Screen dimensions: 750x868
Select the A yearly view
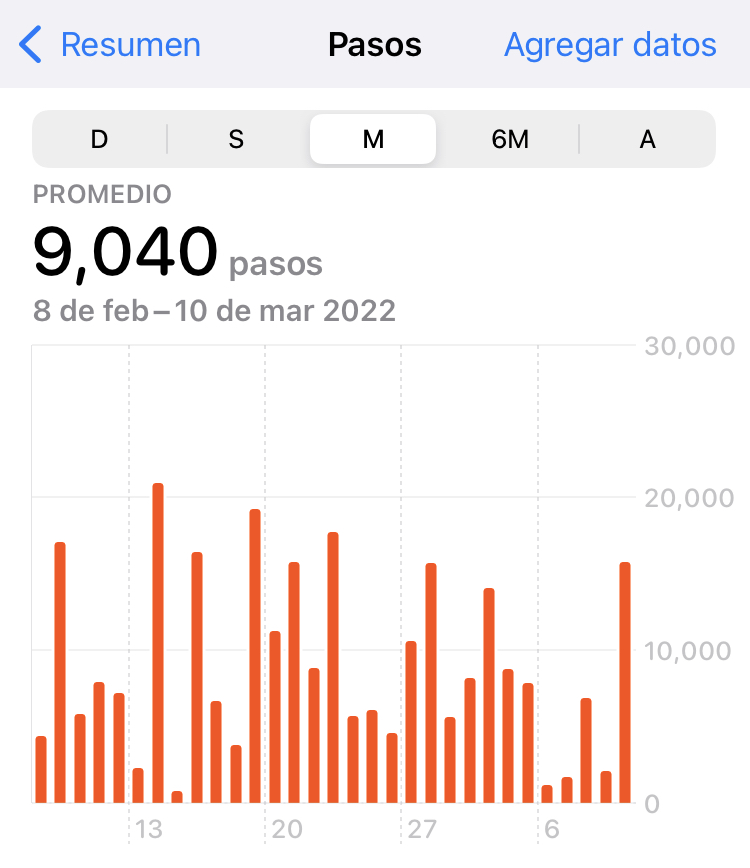[647, 139]
